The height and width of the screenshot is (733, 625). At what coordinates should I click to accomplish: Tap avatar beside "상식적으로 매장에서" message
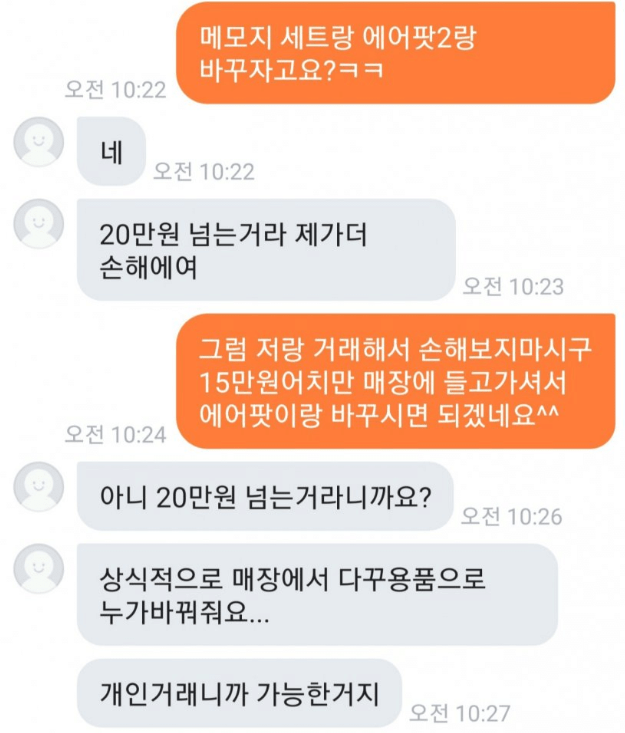tap(38, 570)
